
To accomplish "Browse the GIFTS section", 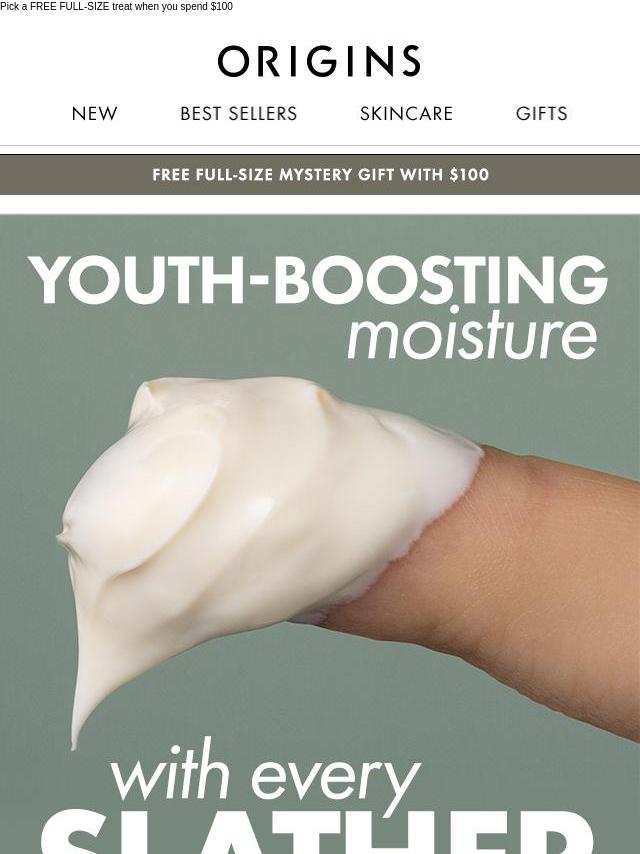I will pos(541,114).
